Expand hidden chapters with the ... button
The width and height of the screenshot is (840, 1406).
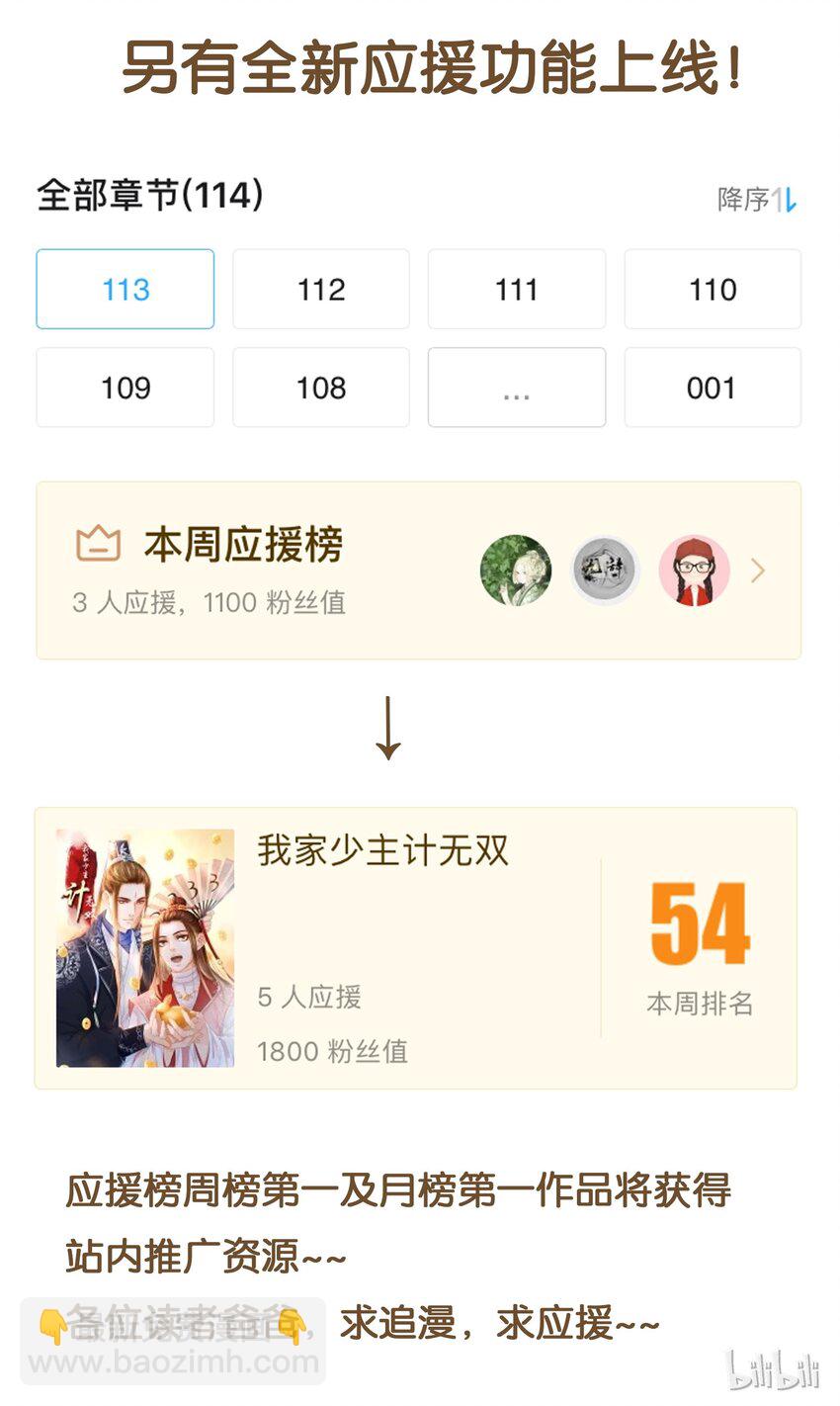pos(517,388)
